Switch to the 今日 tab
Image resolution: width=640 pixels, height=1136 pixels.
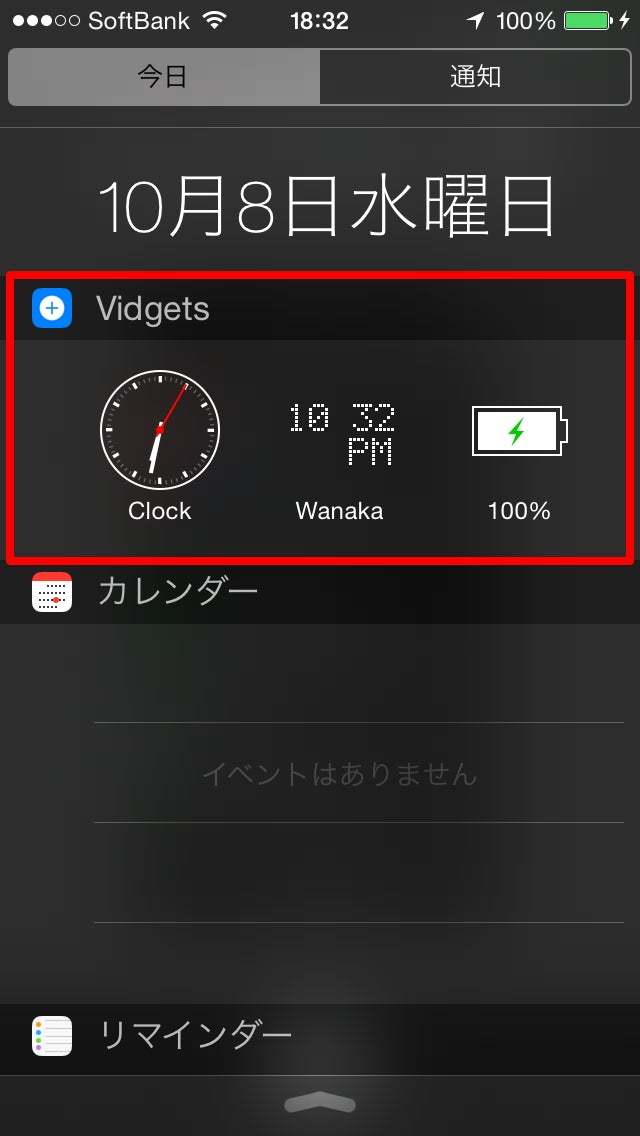click(164, 77)
